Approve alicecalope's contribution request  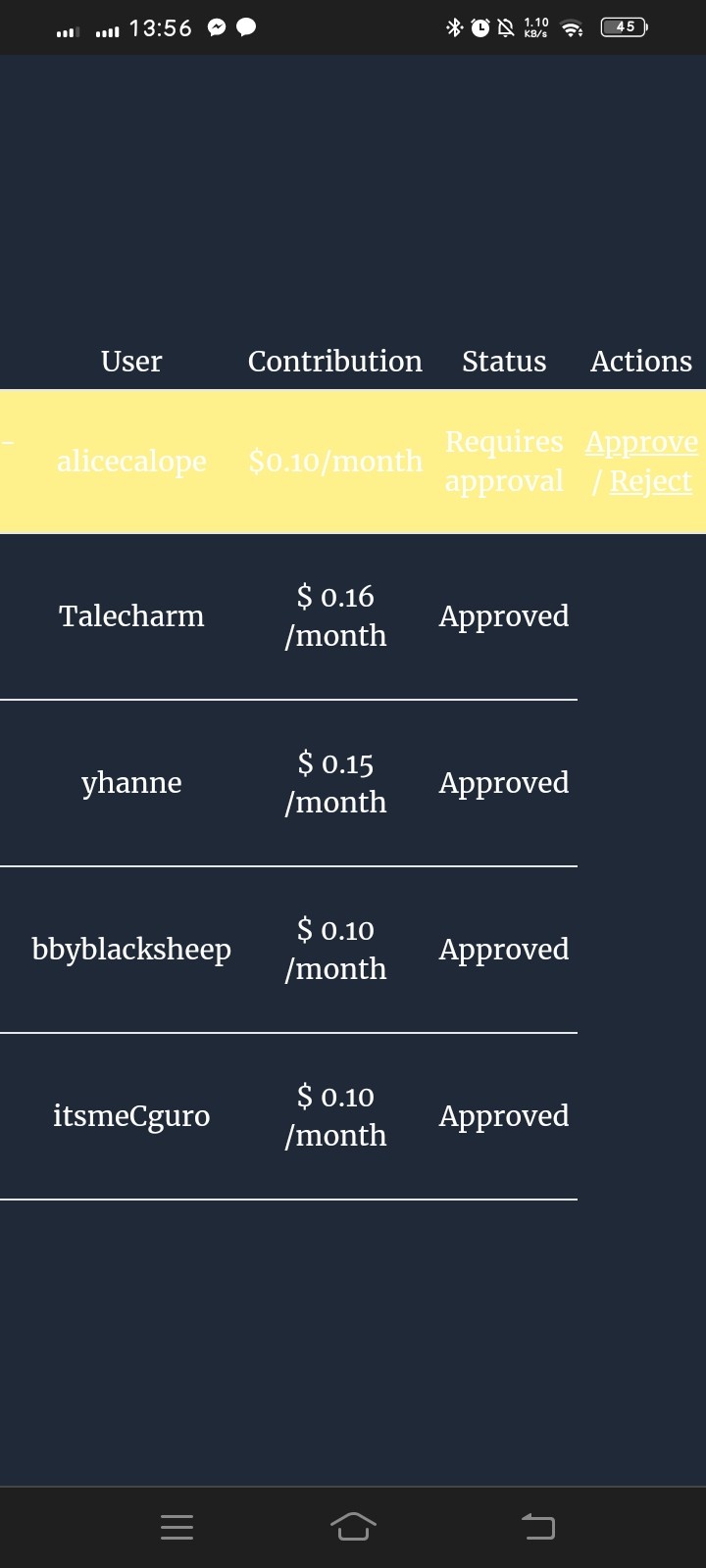click(641, 442)
